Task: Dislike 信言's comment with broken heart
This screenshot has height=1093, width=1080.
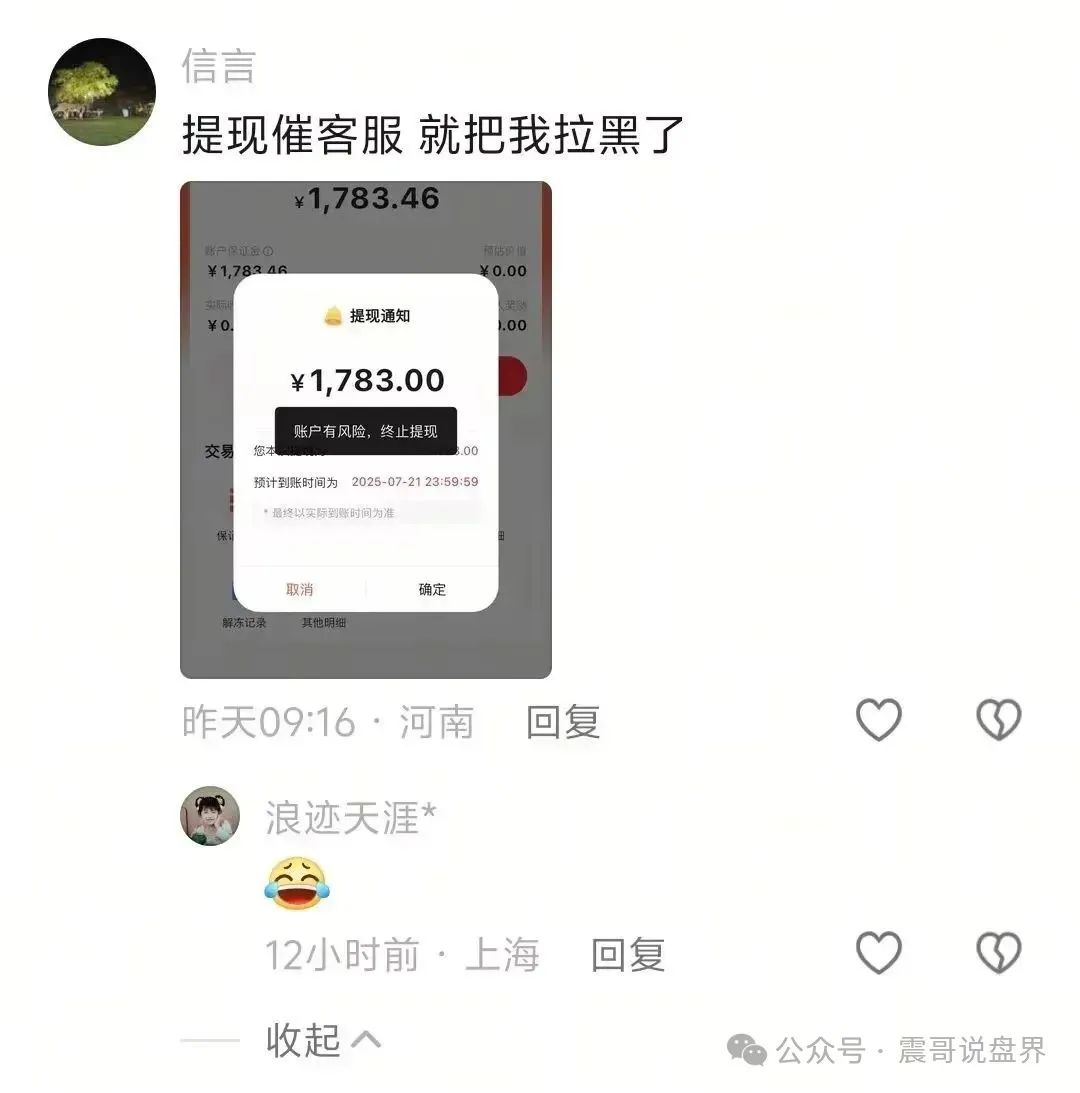Action: point(998,720)
